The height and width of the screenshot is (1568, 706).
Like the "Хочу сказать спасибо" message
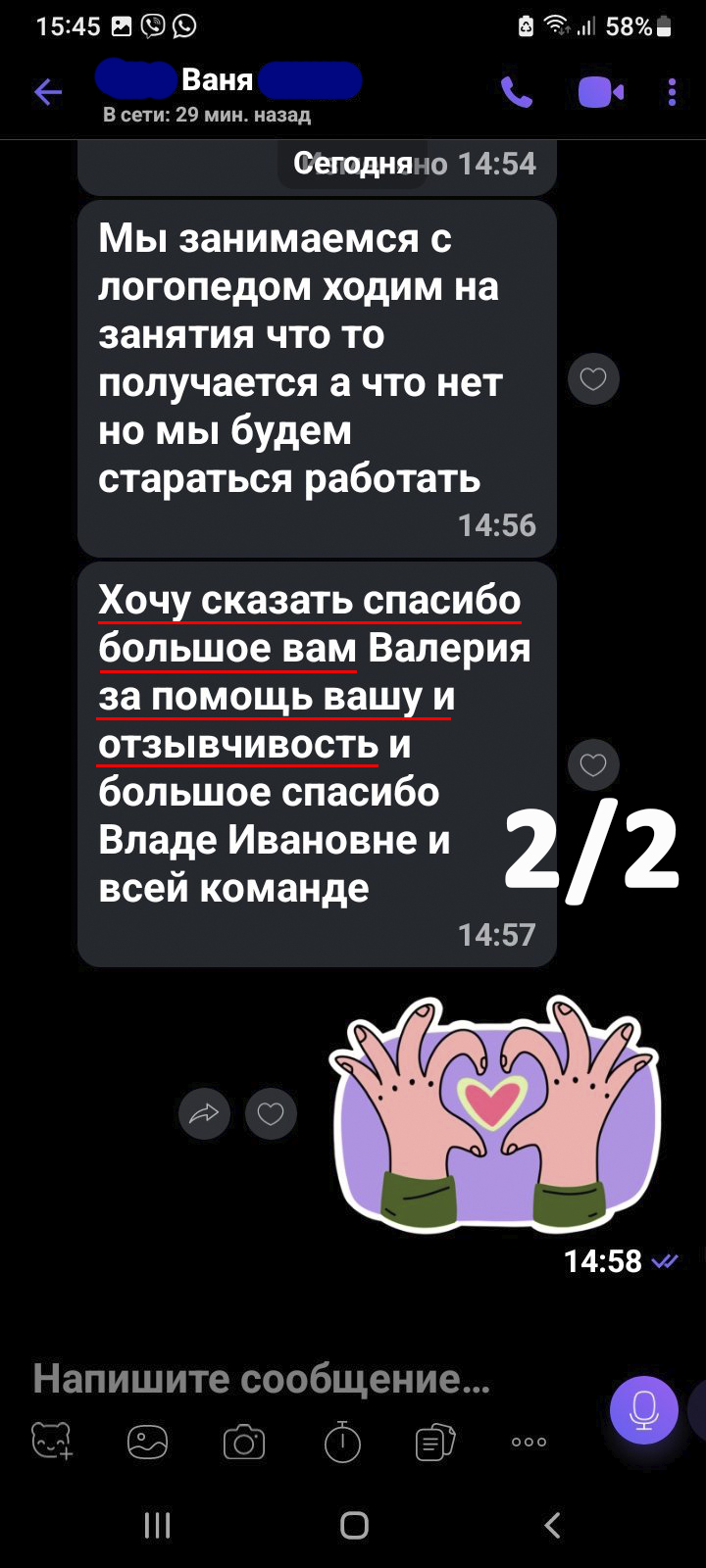(593, 765)
